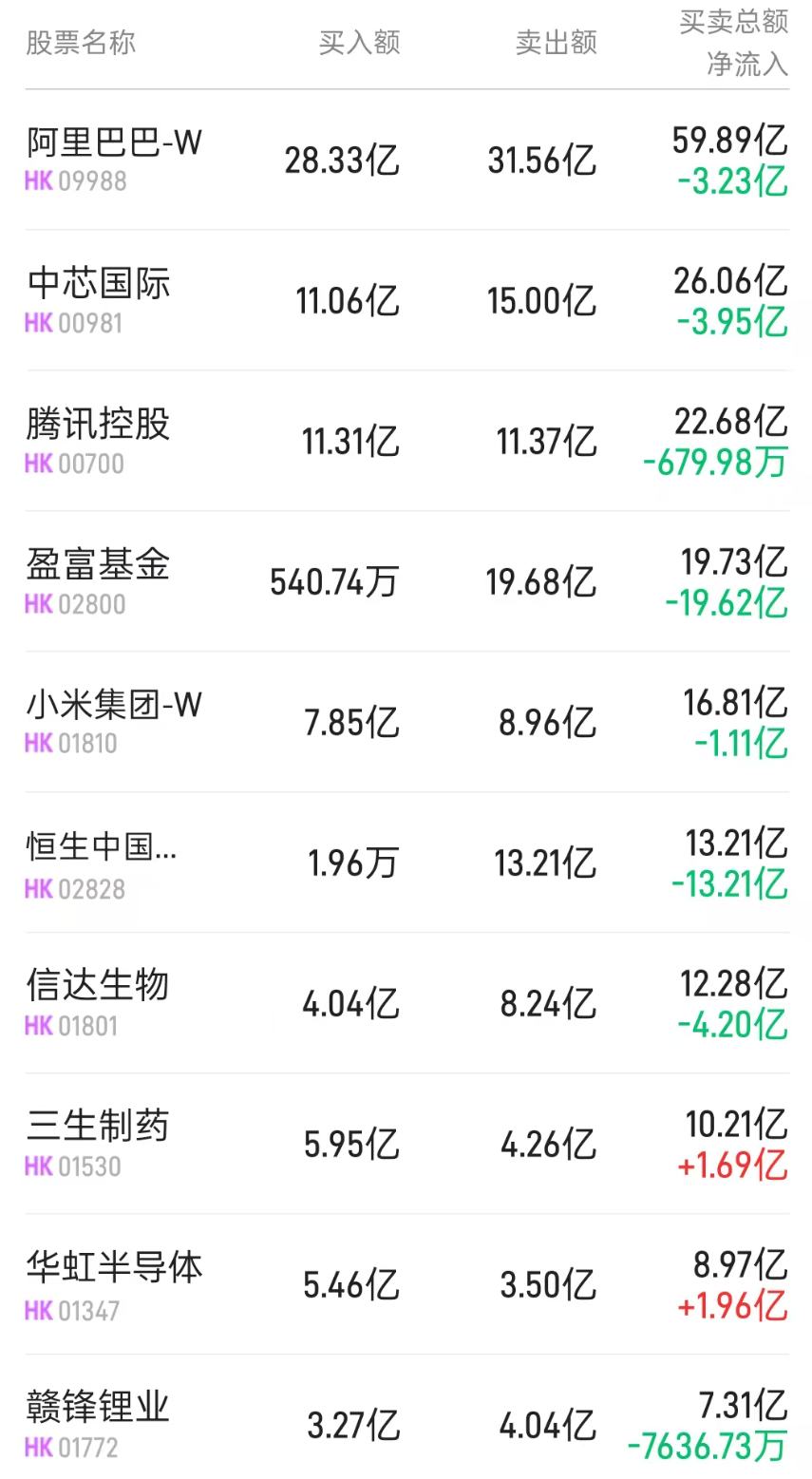Screen dimensions: 812x1479
Task: Tap the 恒生中国 HK 02828 row
Action: 101,862
